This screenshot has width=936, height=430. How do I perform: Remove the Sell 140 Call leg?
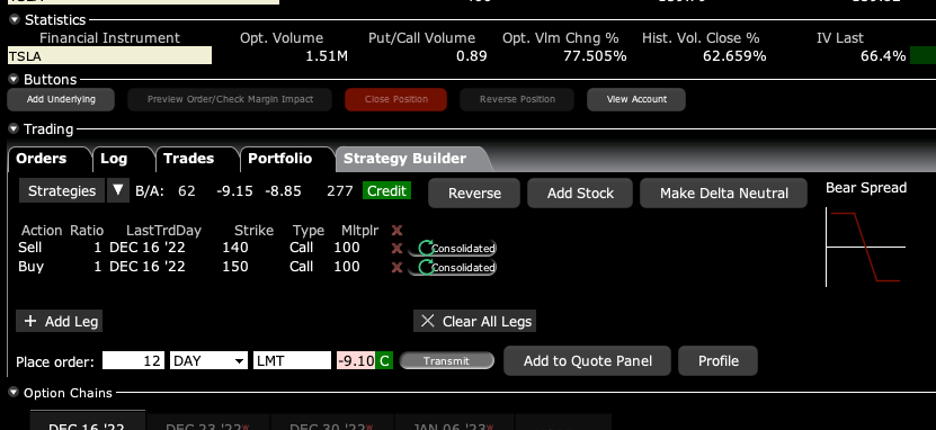tap(397, 248)
